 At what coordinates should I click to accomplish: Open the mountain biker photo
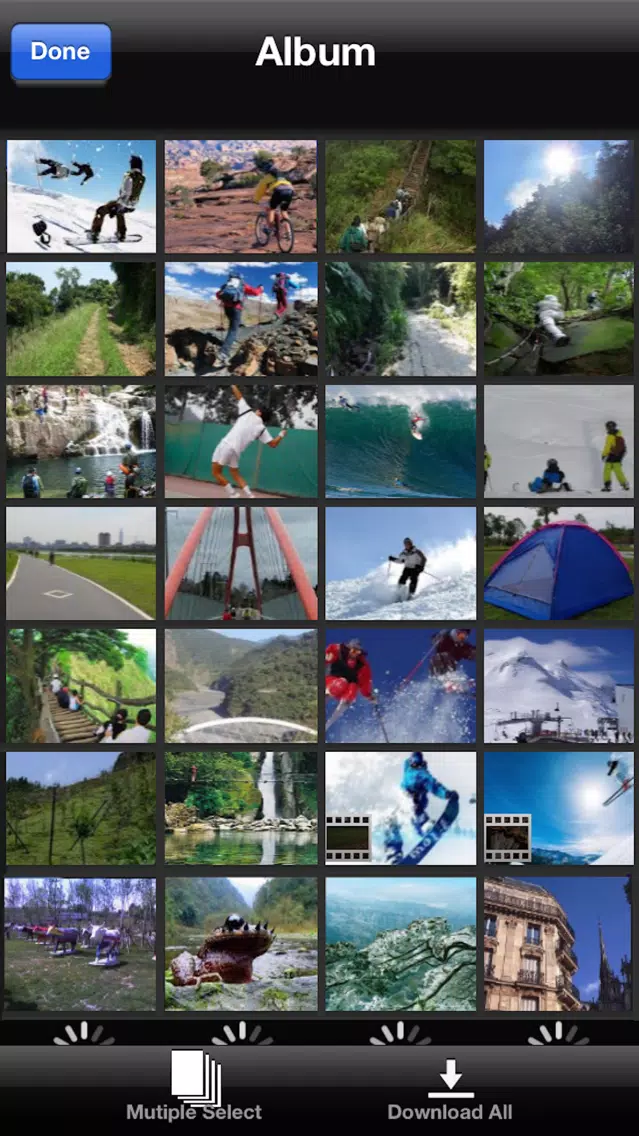click(x=241, y=196)
